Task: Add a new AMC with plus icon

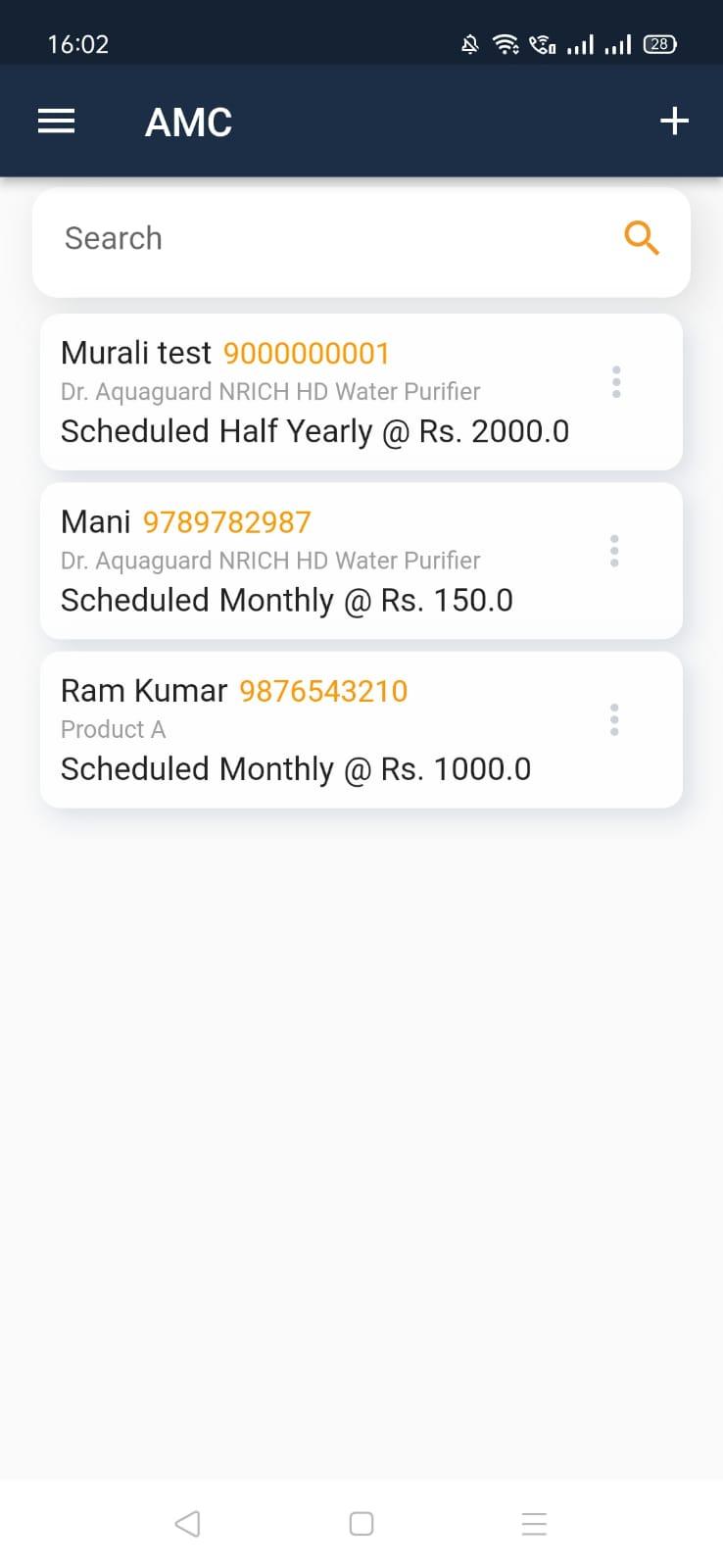Action: pos(674,122)
